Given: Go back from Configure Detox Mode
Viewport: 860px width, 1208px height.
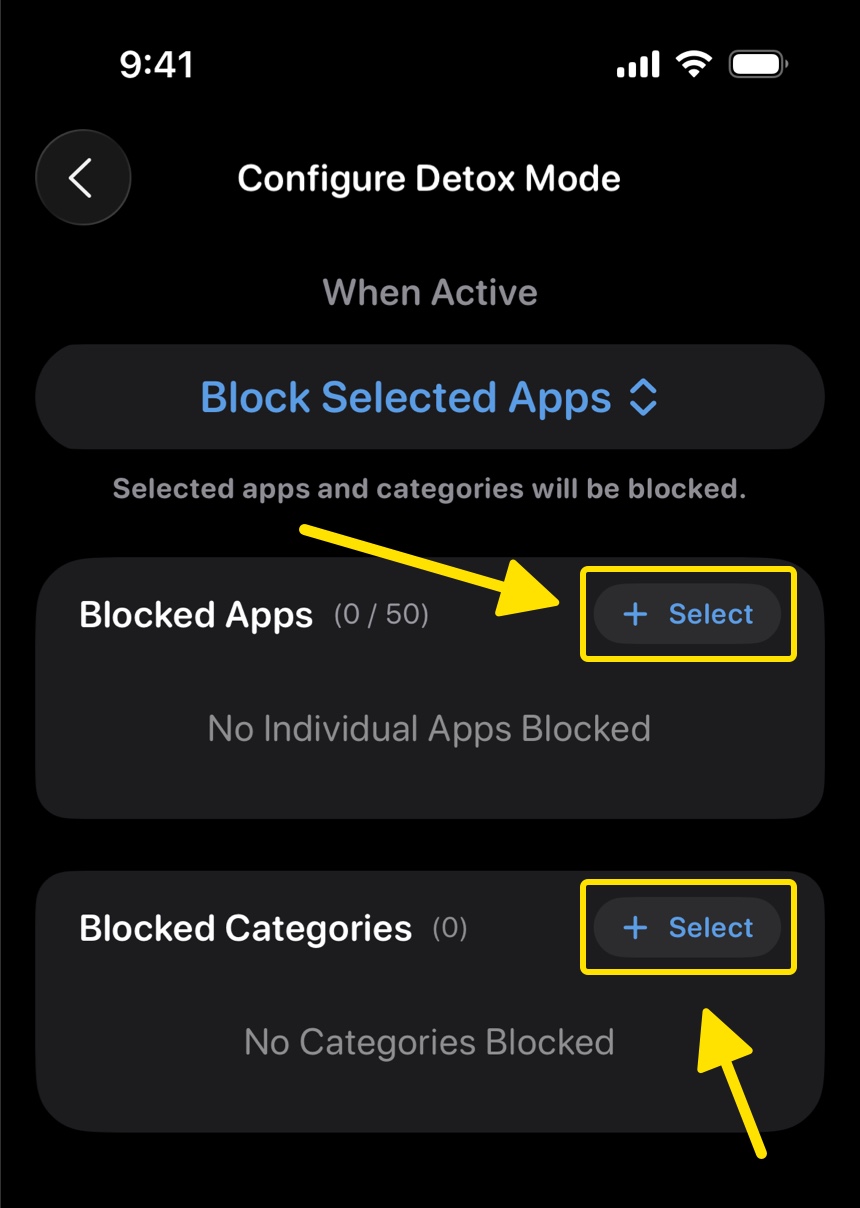Looking at the screenshot, I should click(x=83, y=178).
